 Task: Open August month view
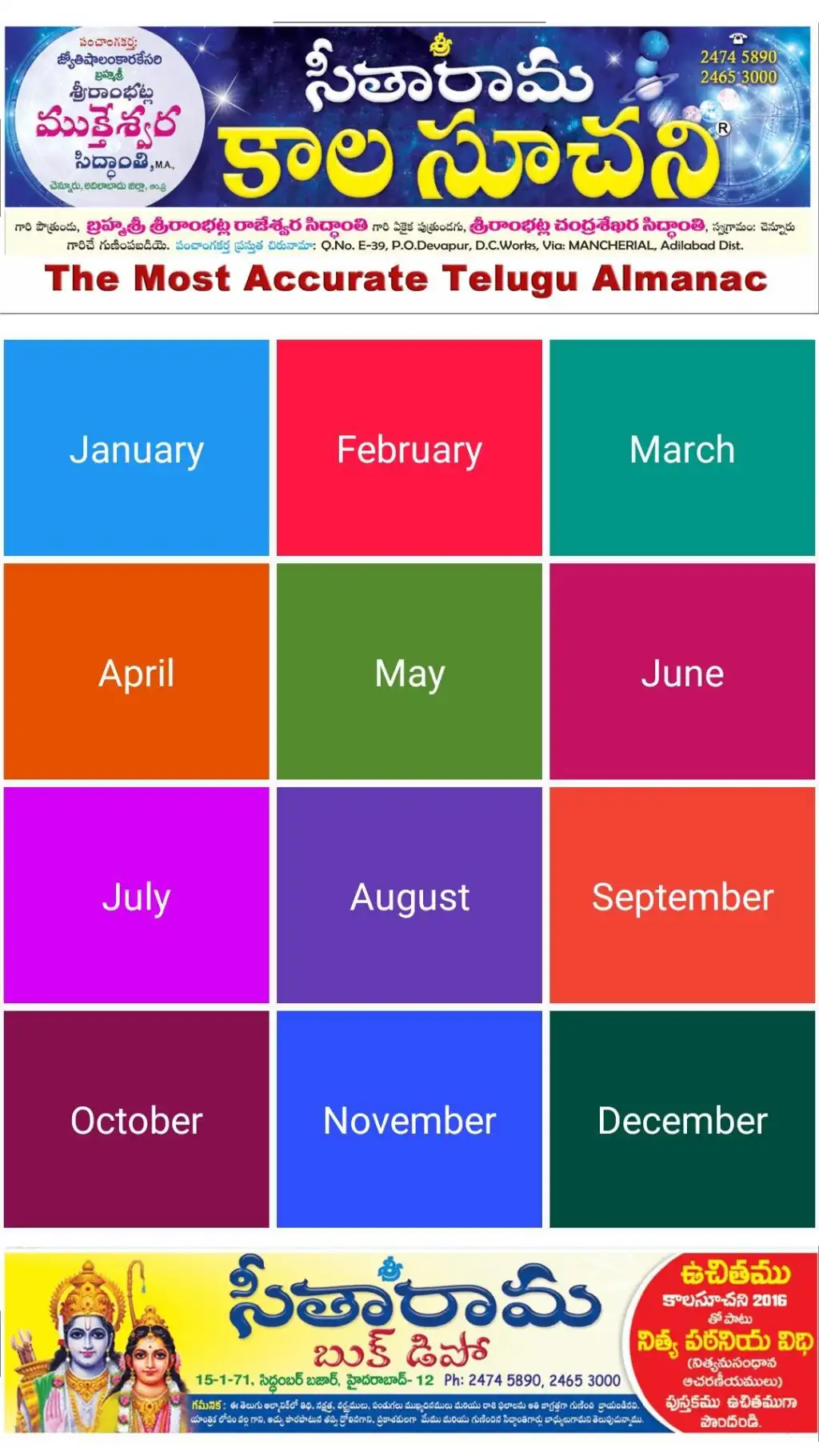tap(409, 895)
